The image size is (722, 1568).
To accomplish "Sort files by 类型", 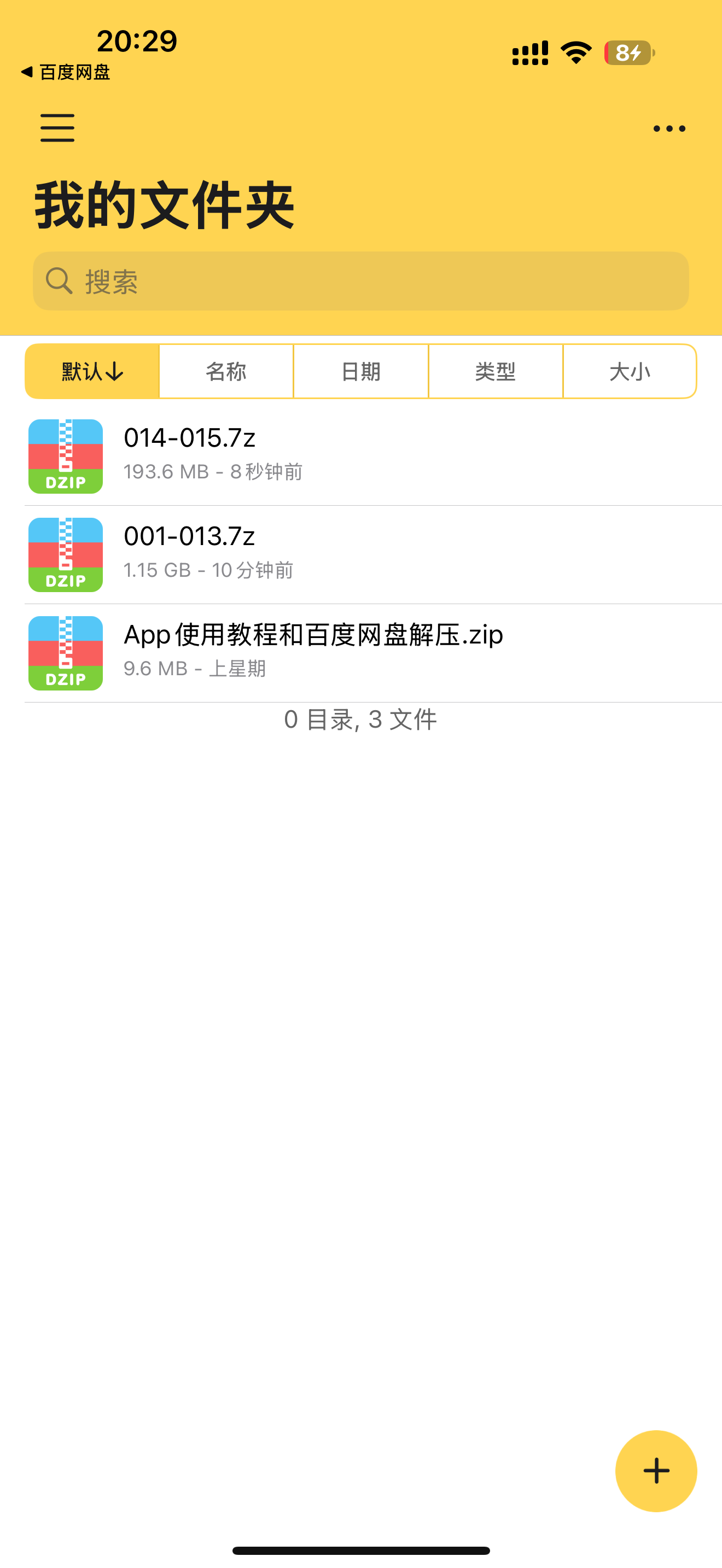I will (x=496, y=371).
